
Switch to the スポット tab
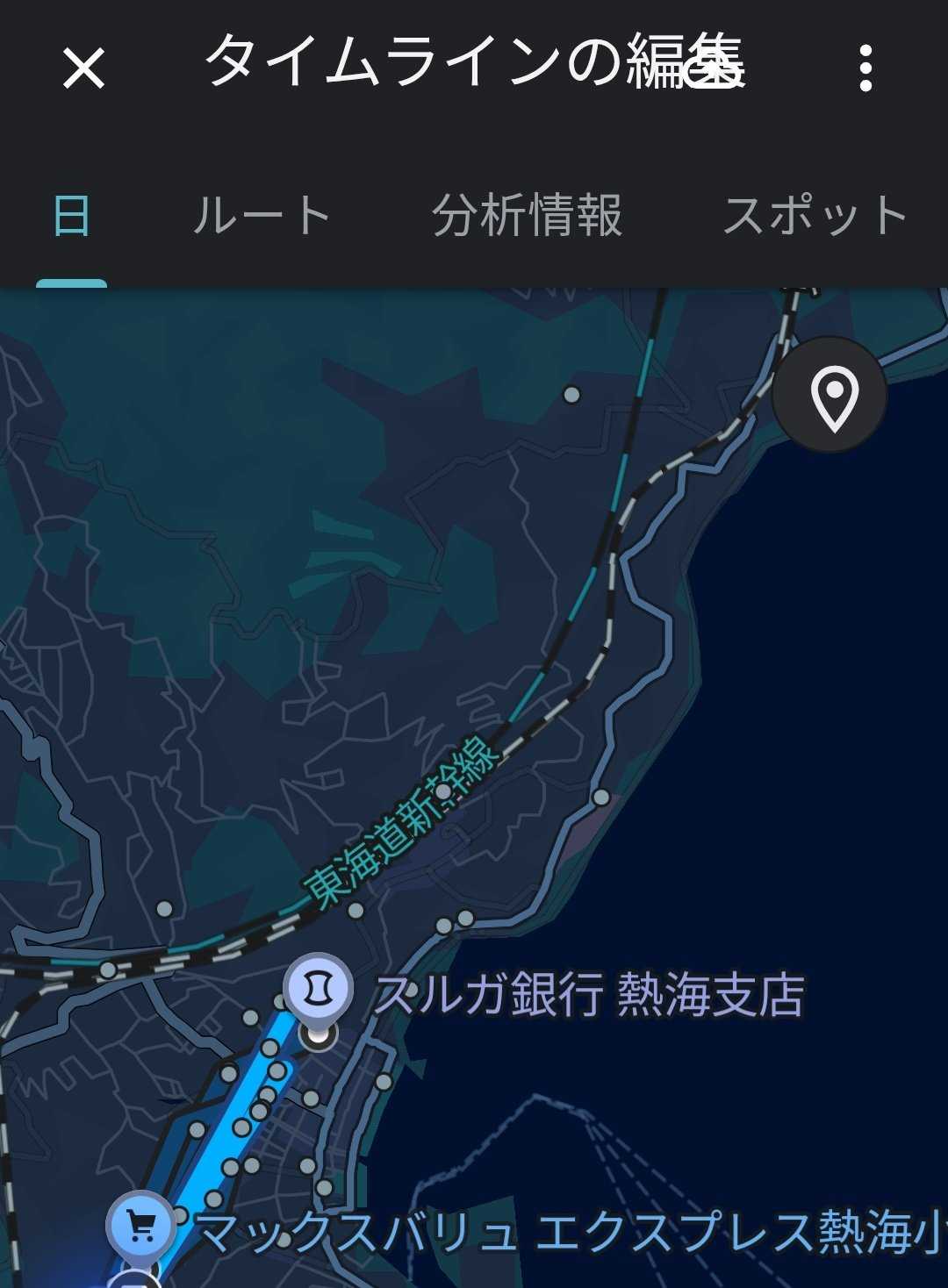pos(815,216)
